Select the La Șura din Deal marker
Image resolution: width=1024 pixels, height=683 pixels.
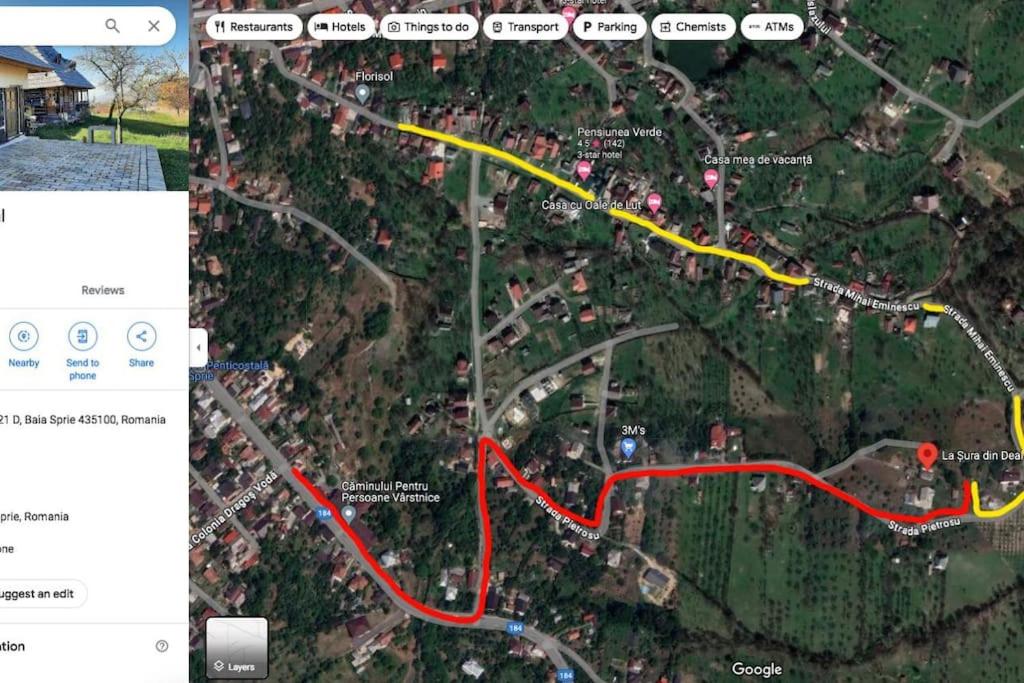pyautogui.click(x=927, y=456)
